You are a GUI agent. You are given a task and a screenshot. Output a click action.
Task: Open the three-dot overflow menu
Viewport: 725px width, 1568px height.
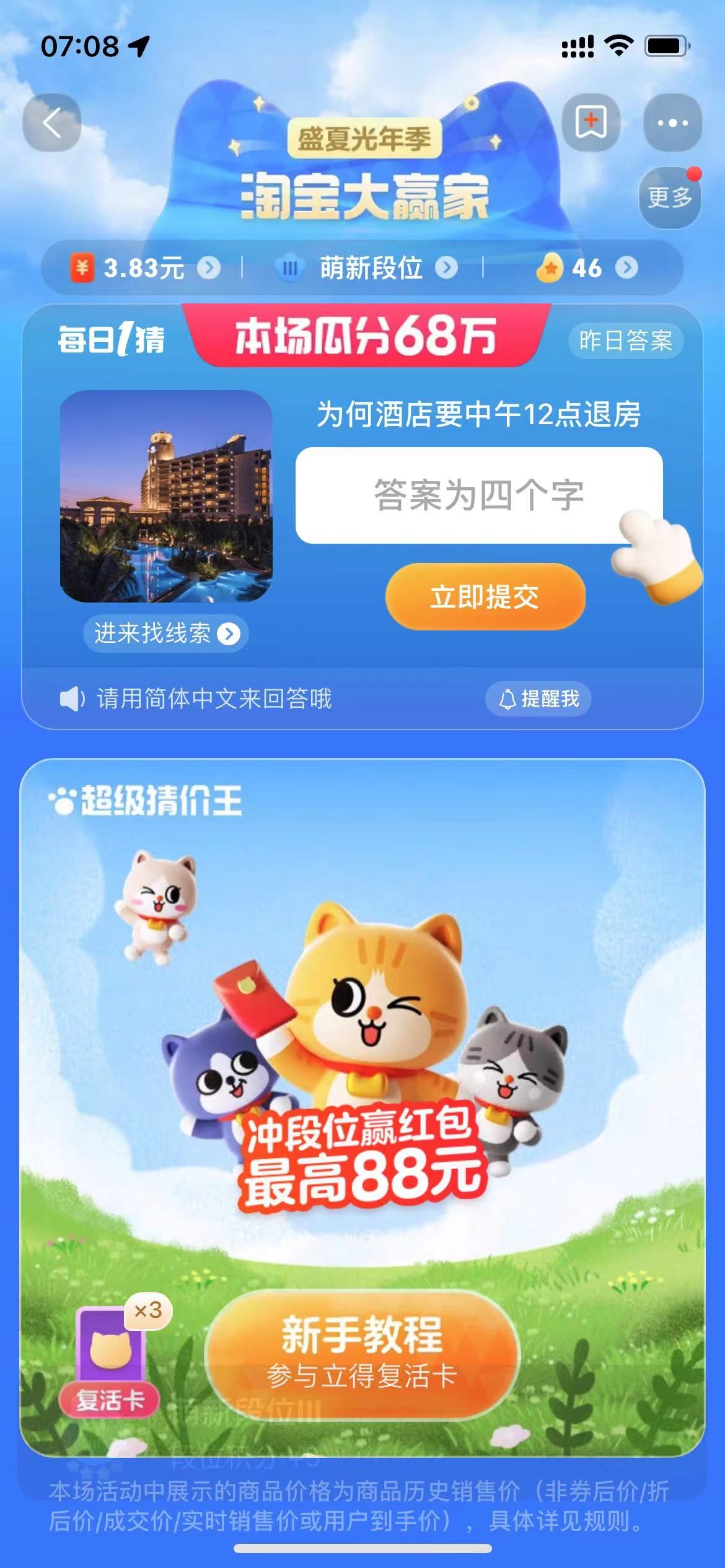click(672, 123)
